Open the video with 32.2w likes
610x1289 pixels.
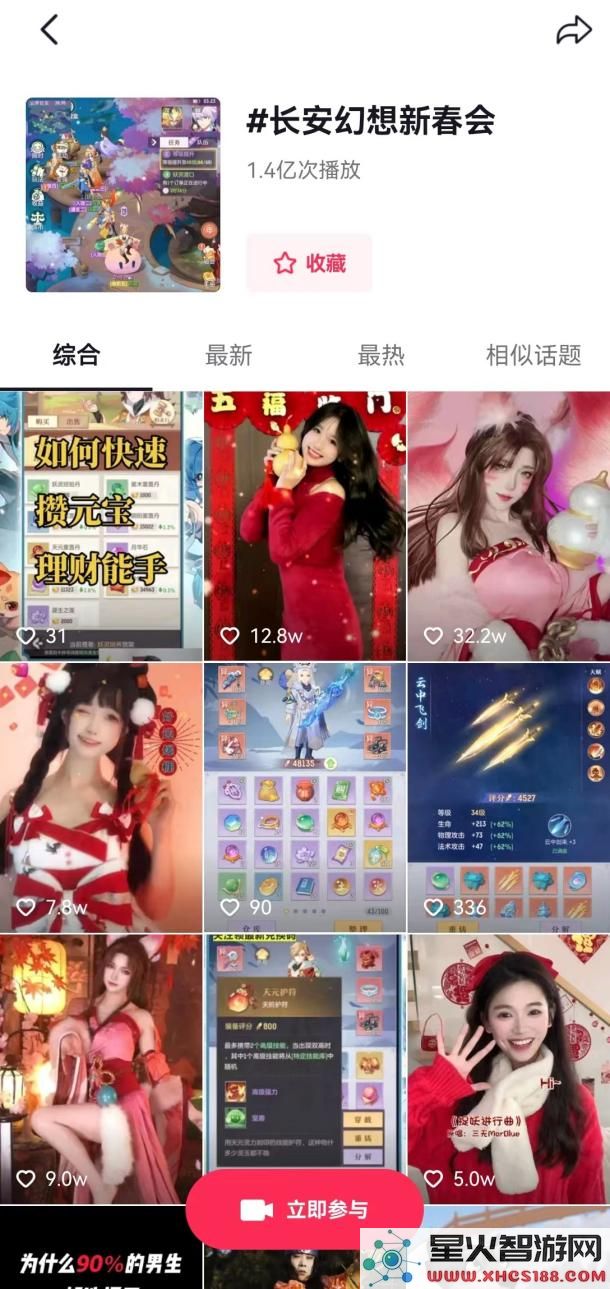508,525
